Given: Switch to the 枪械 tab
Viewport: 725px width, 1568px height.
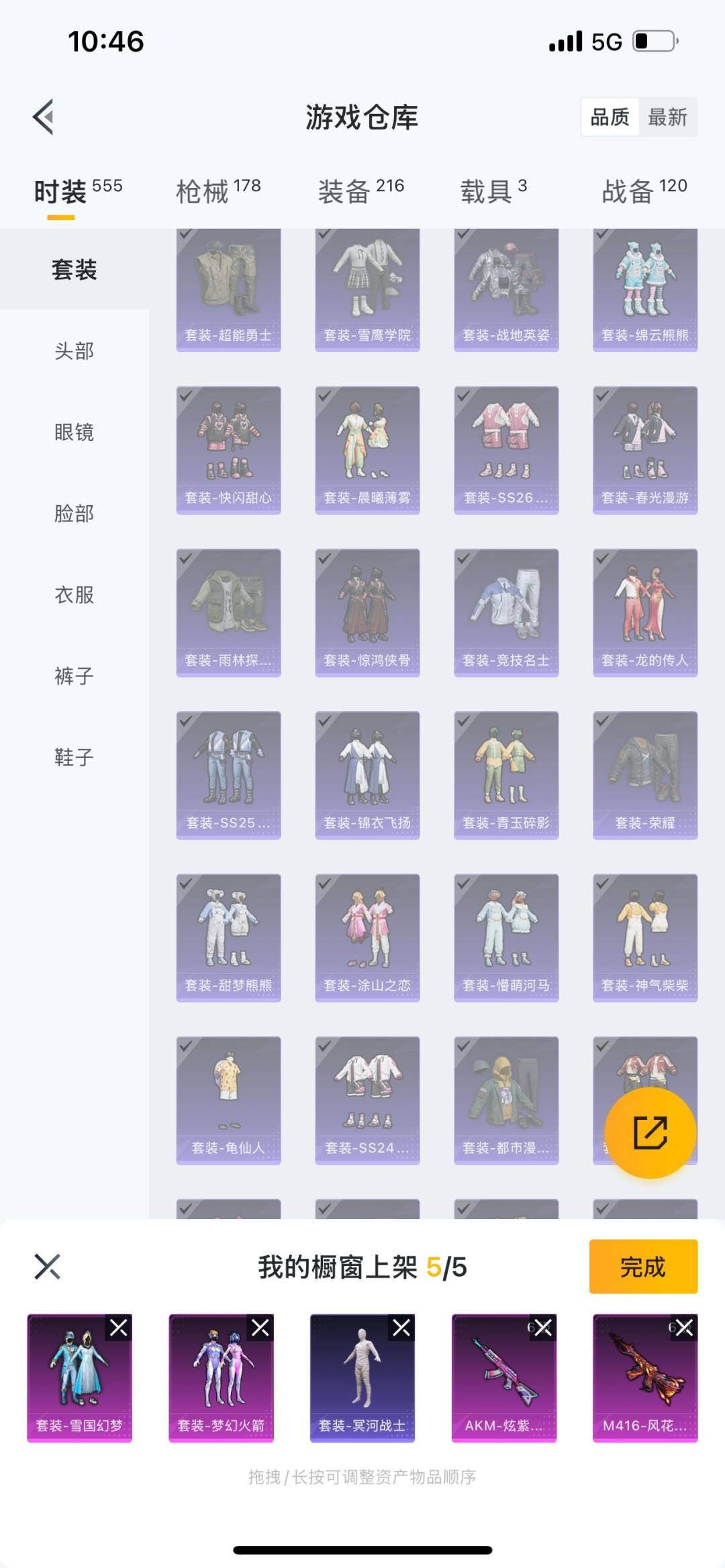Looking at the screenshot, I should coord(218,191).
